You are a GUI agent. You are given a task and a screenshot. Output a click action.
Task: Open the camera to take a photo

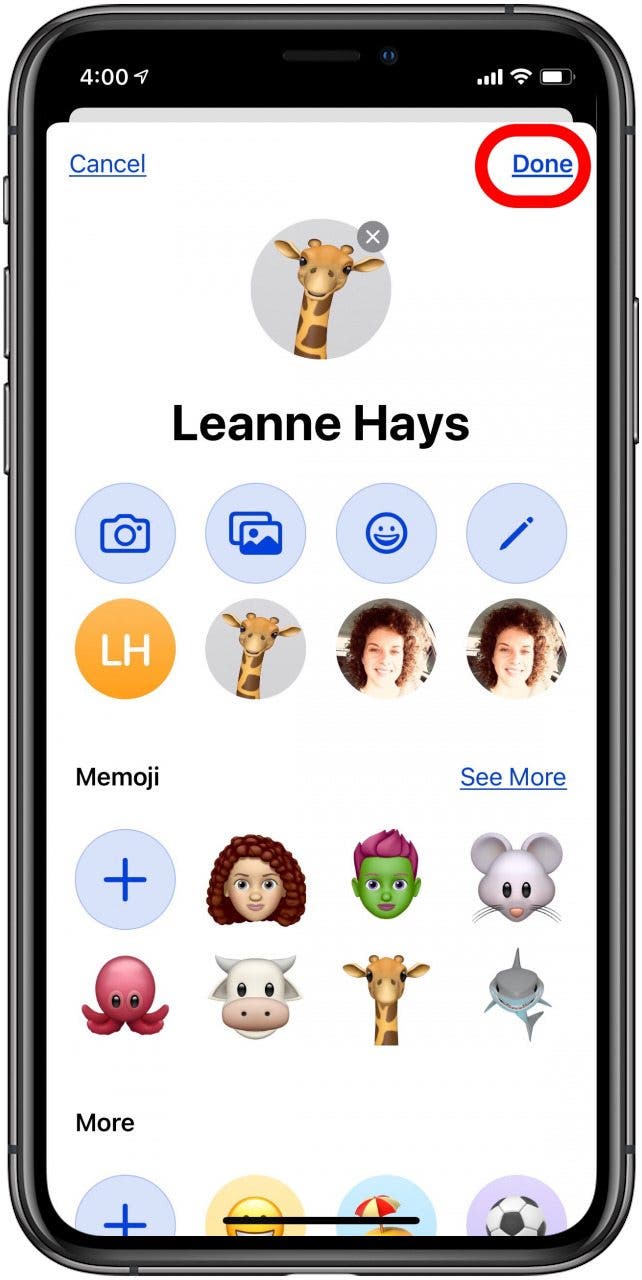click(x=125, y=534)
